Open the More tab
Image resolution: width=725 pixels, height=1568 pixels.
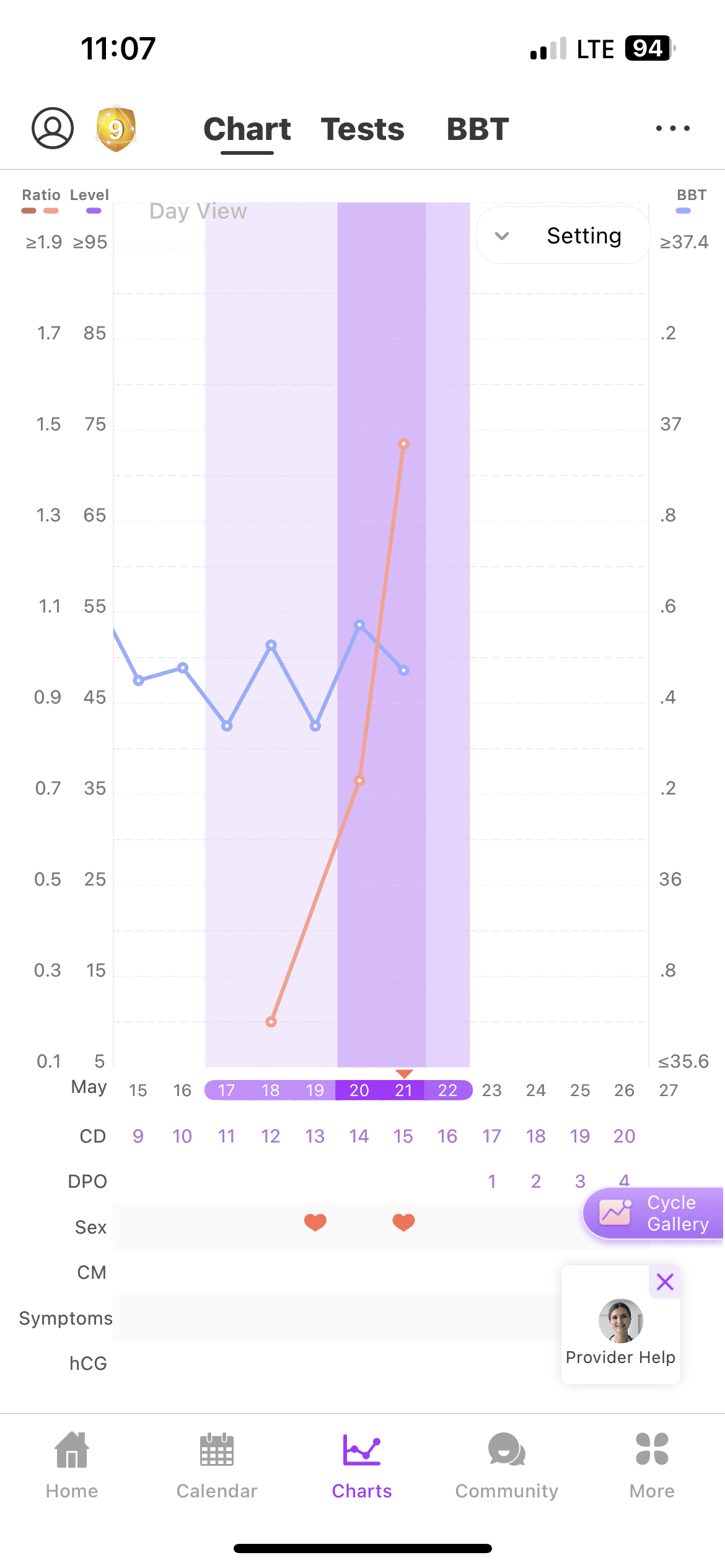pyautogui.click(x=652, y=1465)
